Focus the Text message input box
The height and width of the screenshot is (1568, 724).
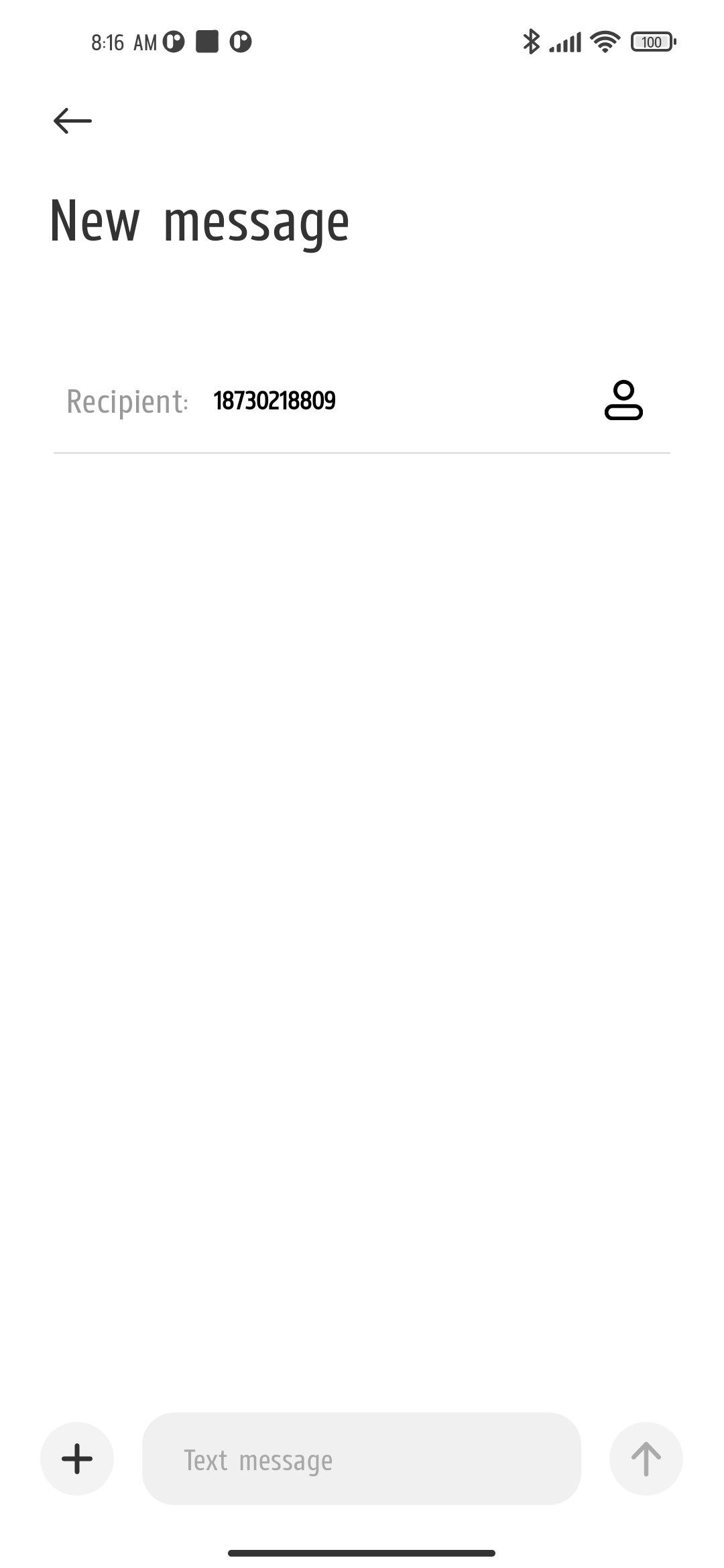coord(361,1459)
